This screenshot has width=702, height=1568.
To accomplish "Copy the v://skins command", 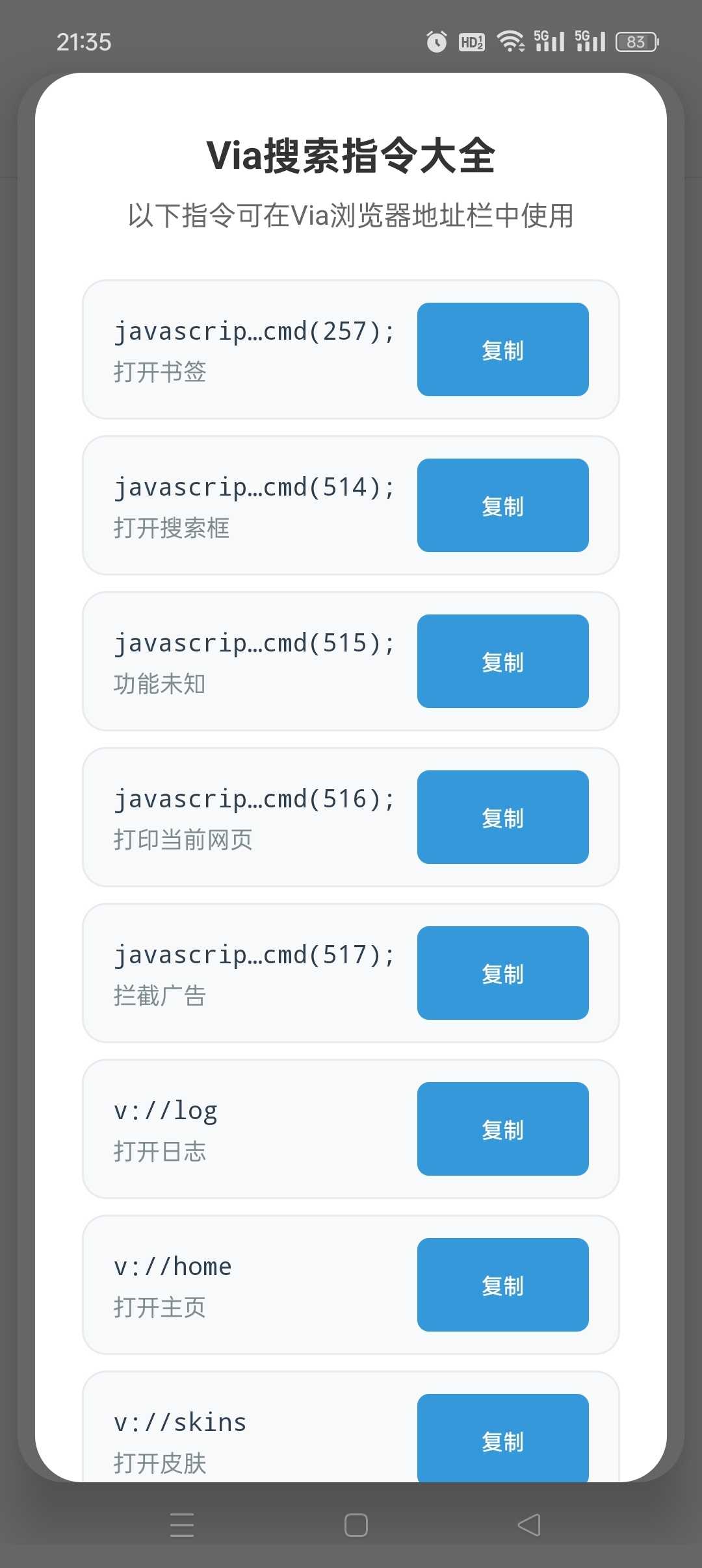I will click(502, 1438).
